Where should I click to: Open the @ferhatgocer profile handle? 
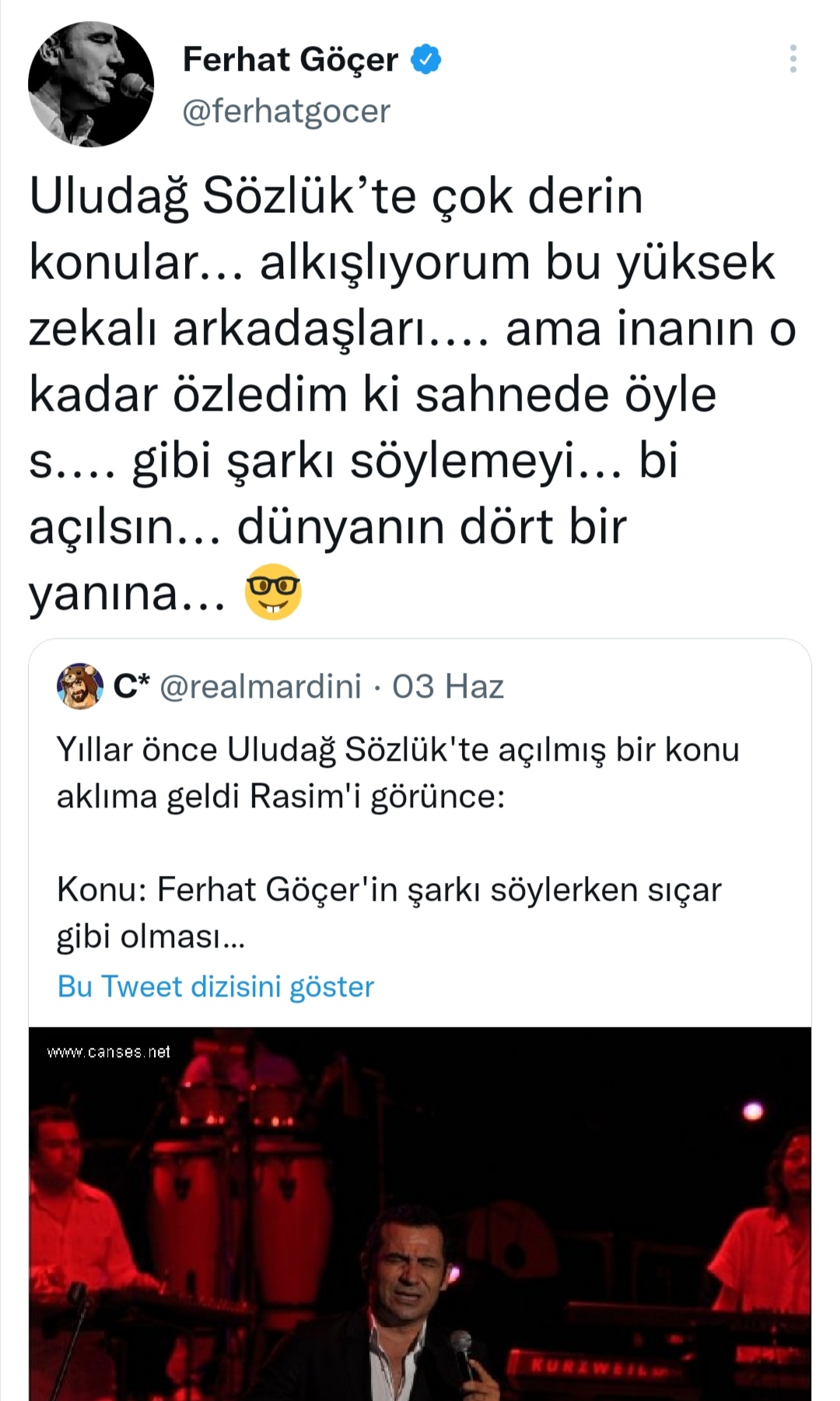286,110
